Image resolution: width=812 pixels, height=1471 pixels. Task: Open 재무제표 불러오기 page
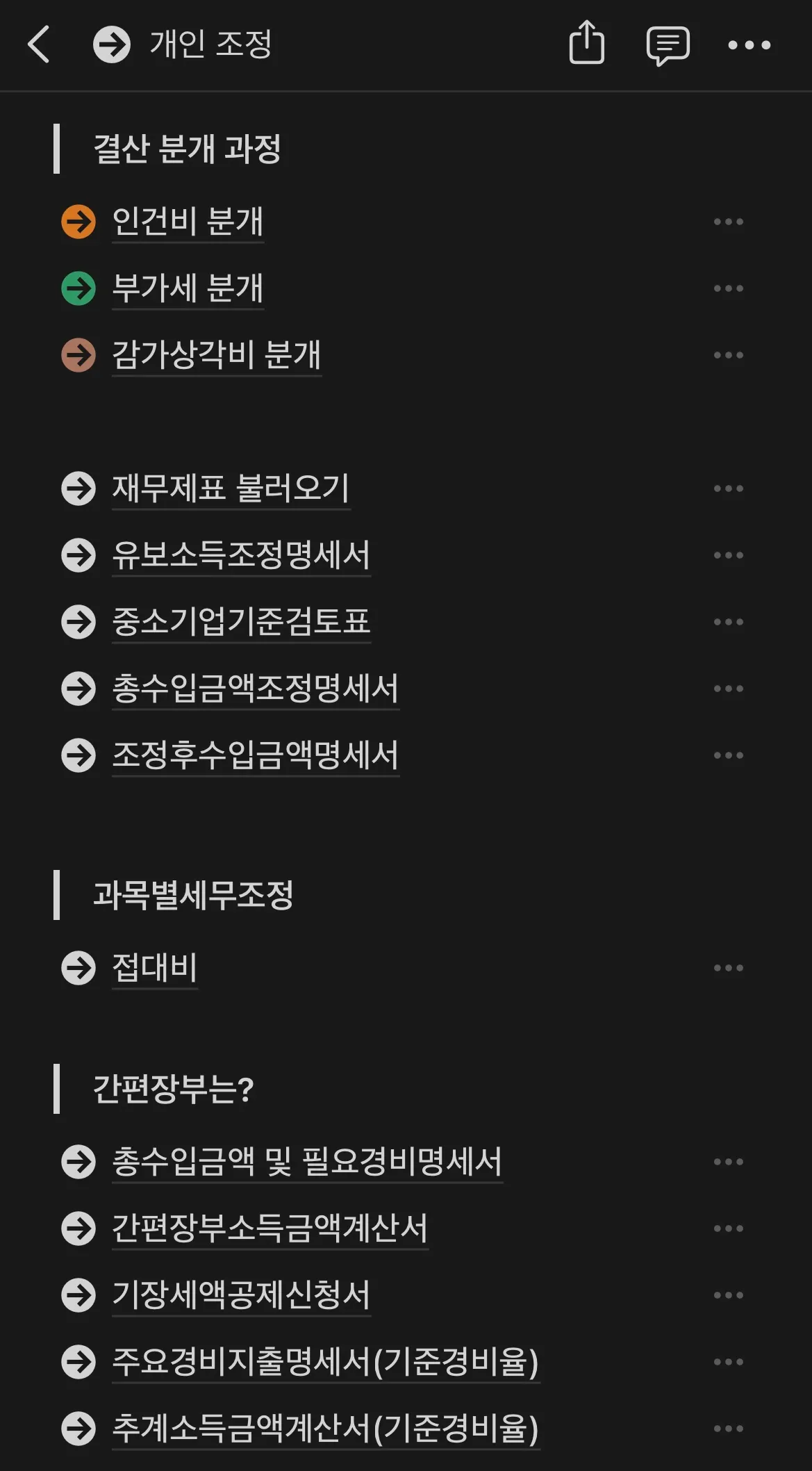tap(231, 488)
